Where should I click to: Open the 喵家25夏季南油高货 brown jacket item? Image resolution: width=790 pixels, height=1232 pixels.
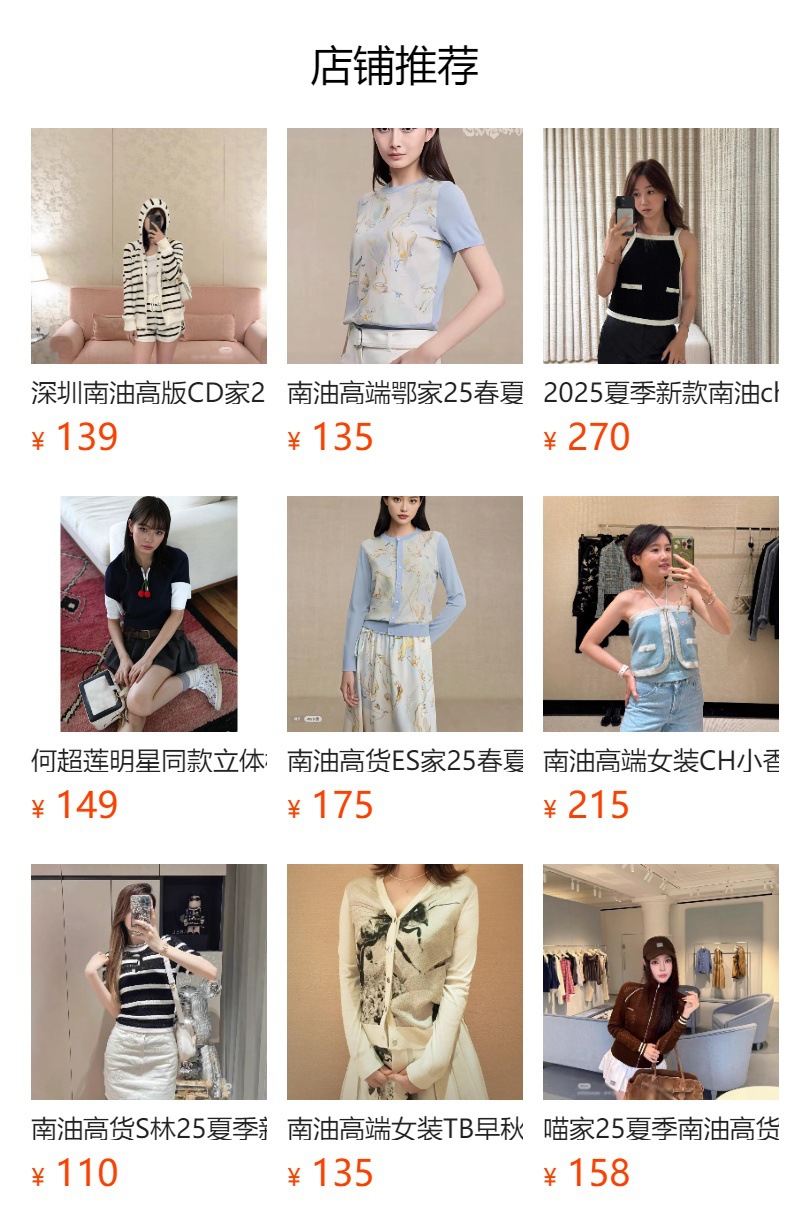point(660,982)
